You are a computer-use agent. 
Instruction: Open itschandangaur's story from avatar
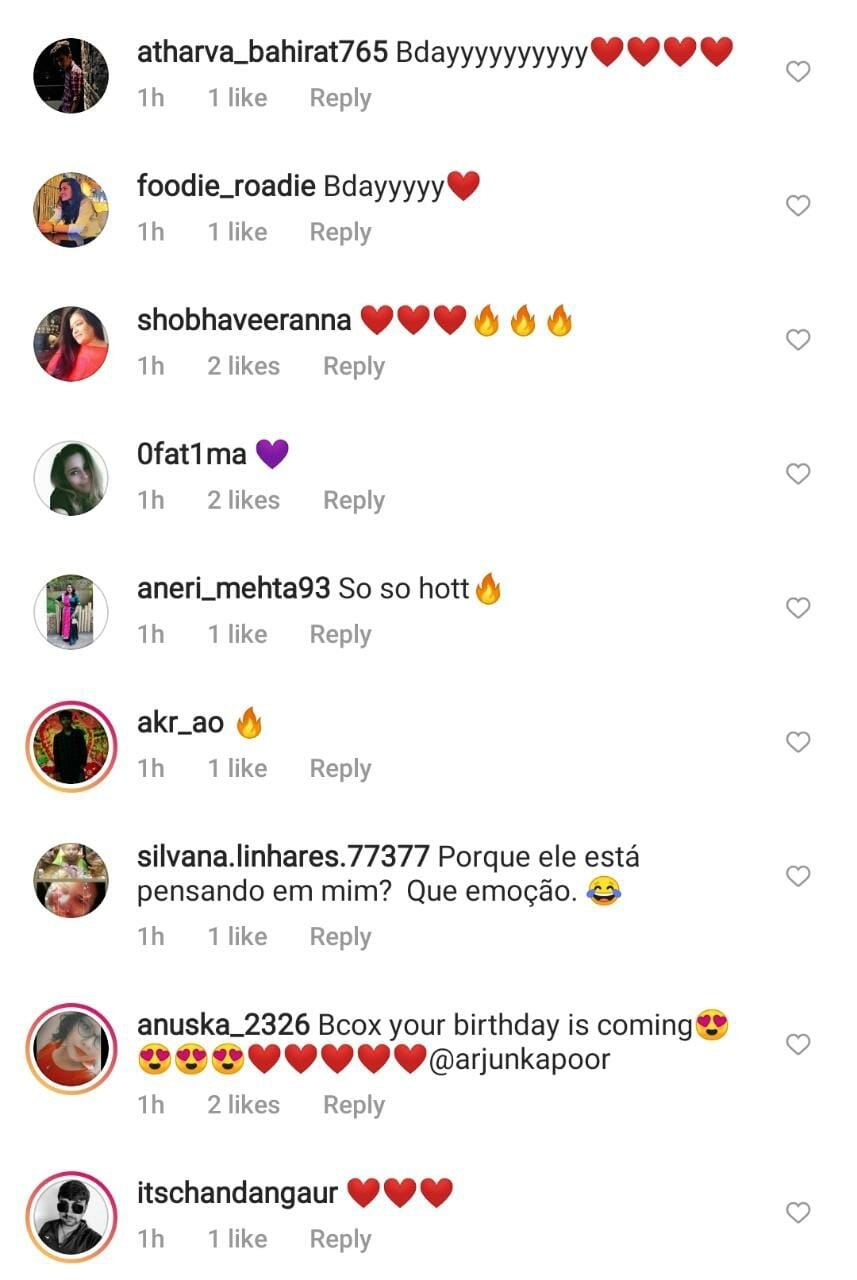pyautogui.click(x=71, y=1217)
